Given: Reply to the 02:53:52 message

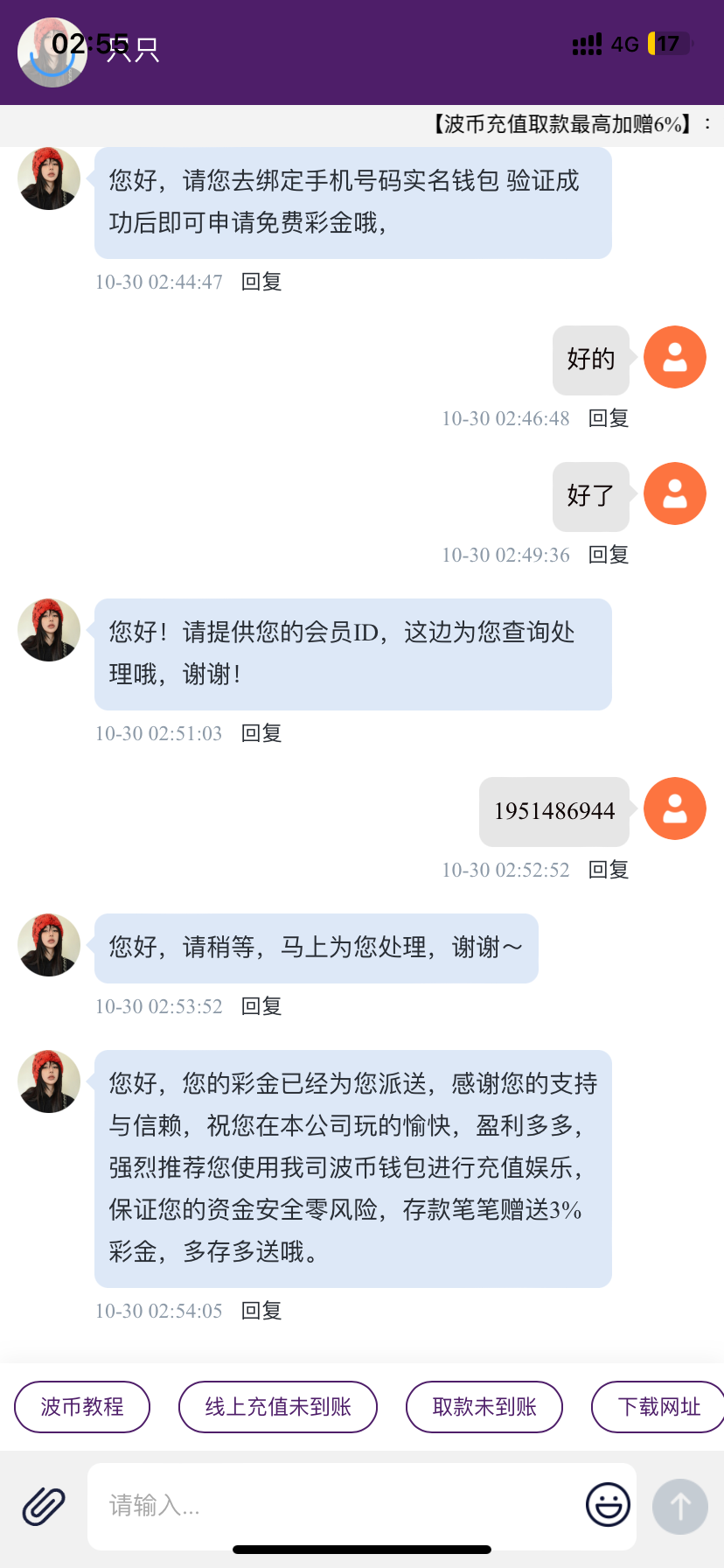Looking at the screenshot, I should (261, 1006).
